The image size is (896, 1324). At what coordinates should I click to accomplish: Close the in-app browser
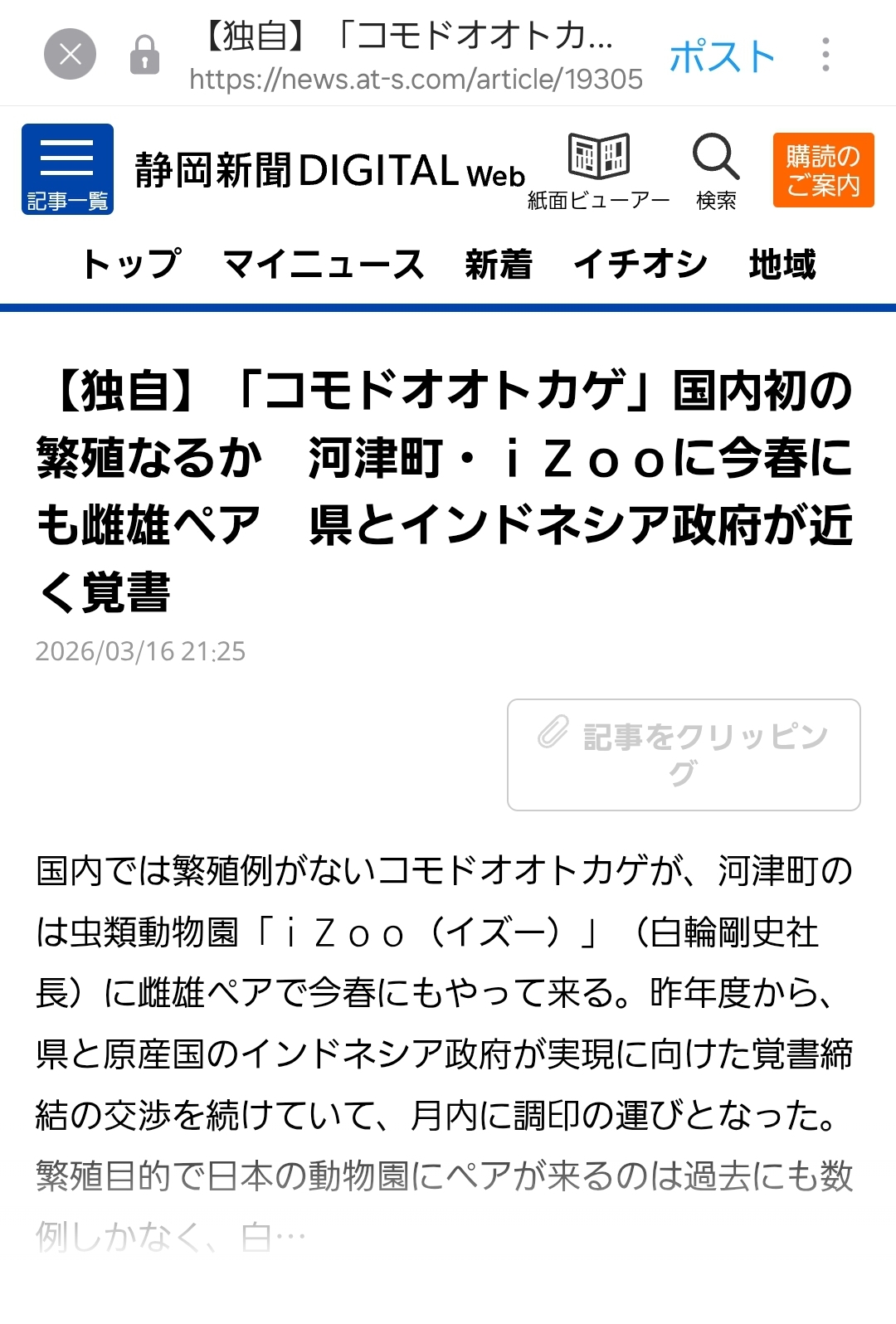(x=70, y=55)
